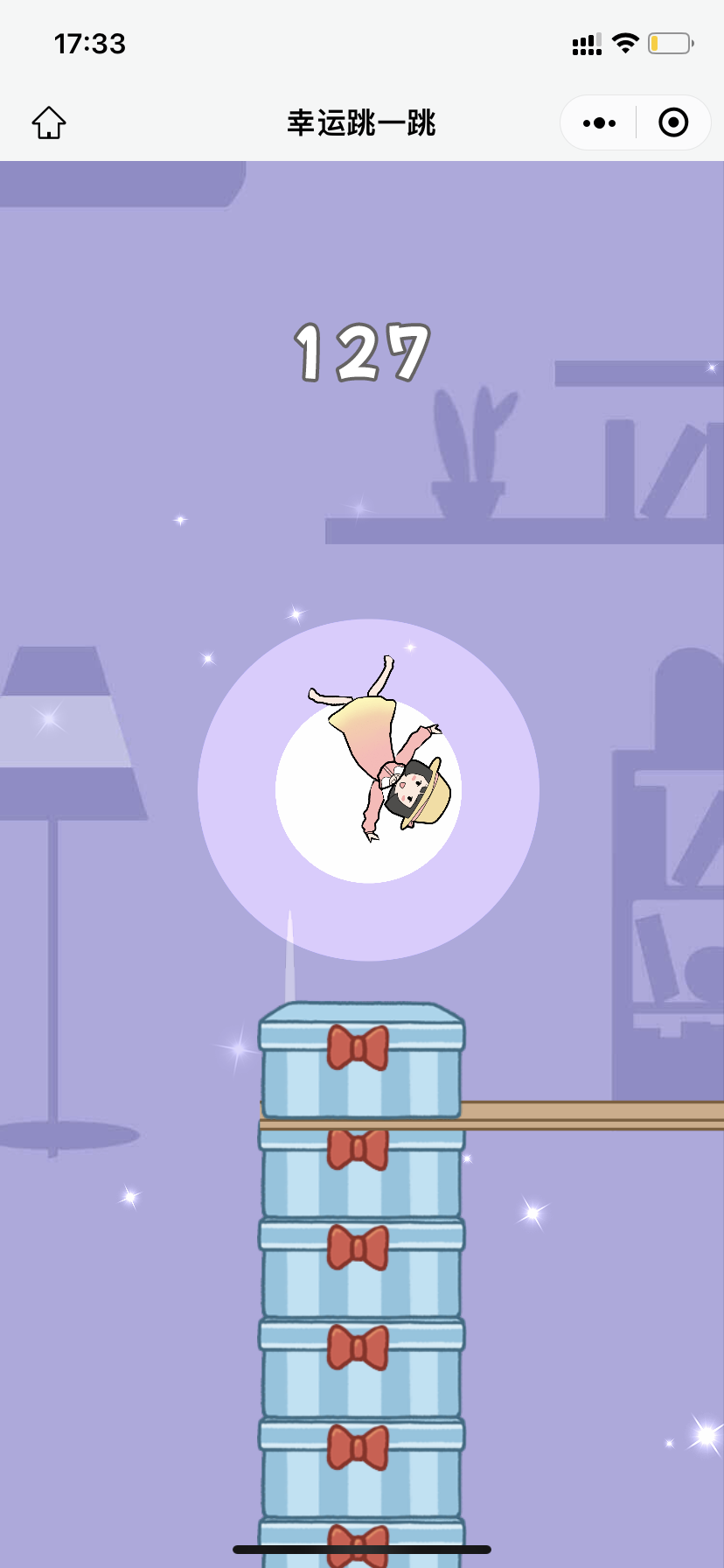This screenshot has height=1568, width=724.
Task: Go to the mini program home
Action: point(49,122)
